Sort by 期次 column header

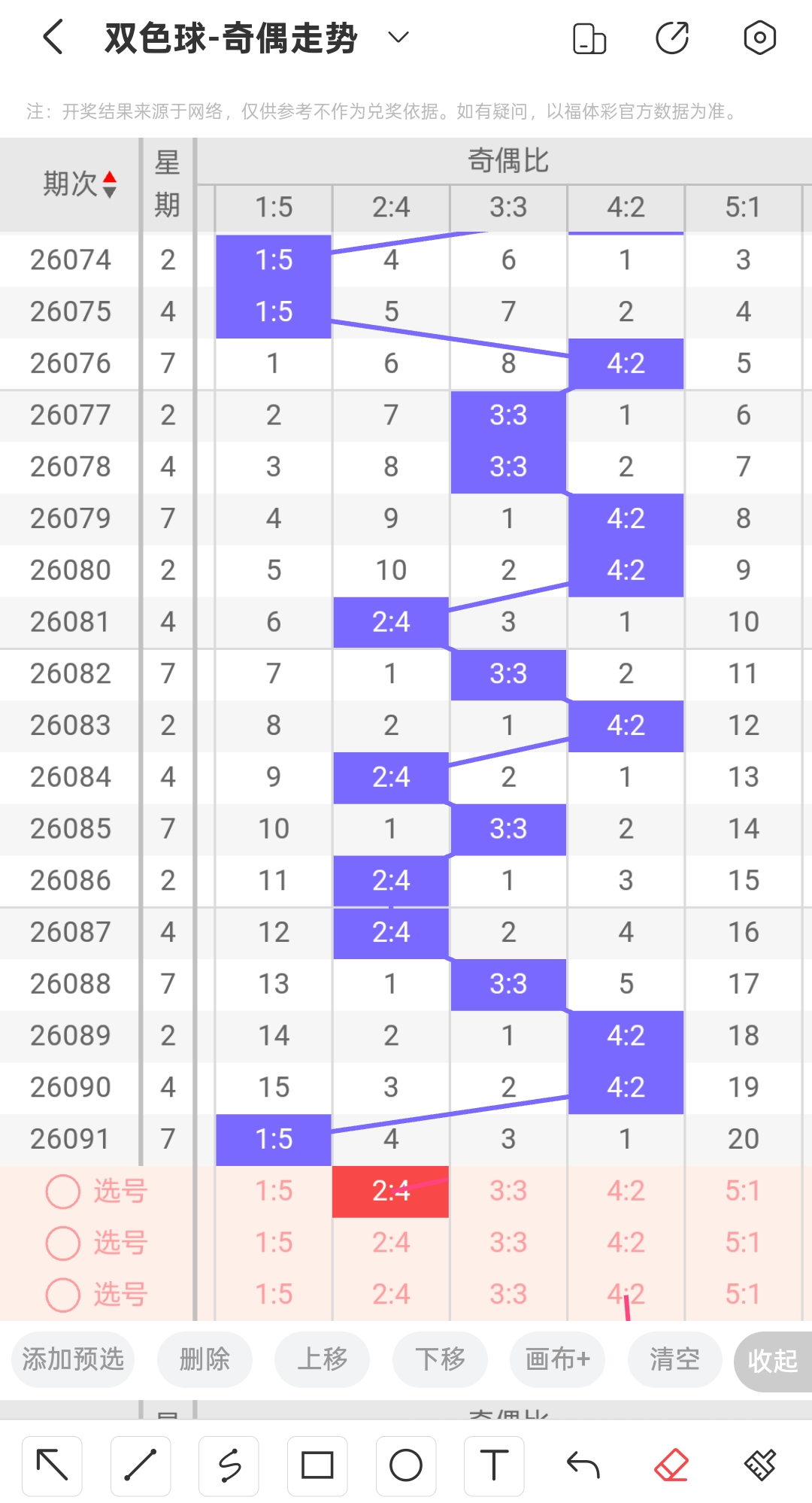click(x=80, y=184)
